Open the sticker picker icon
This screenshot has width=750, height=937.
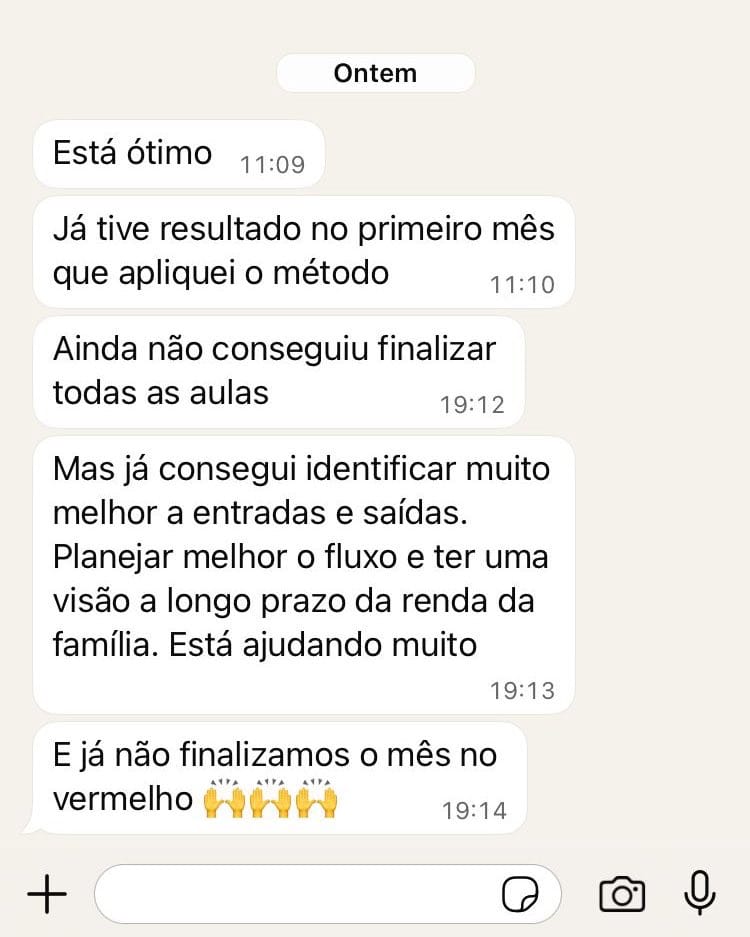(x=520, y=894)
